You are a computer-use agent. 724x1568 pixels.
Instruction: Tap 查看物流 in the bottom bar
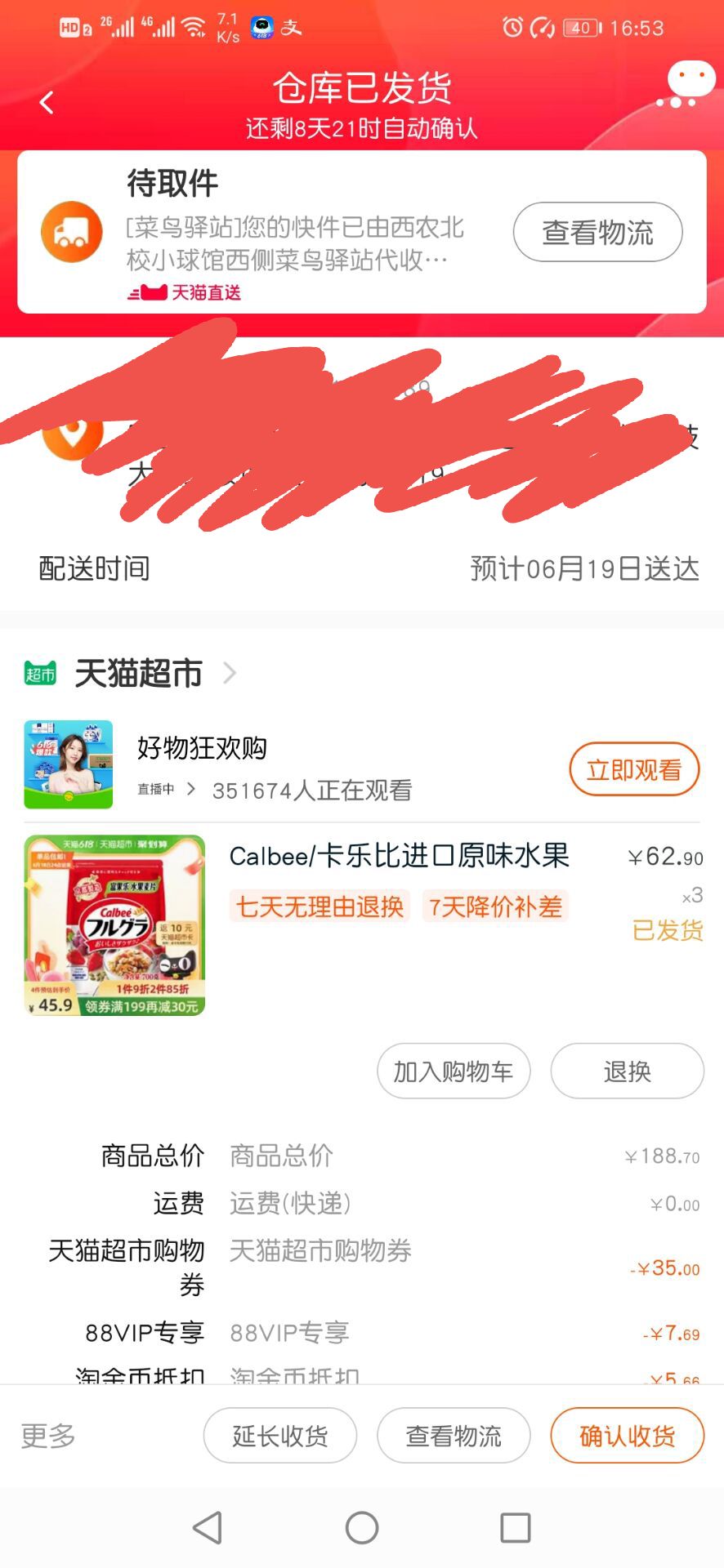[454, 1436]
